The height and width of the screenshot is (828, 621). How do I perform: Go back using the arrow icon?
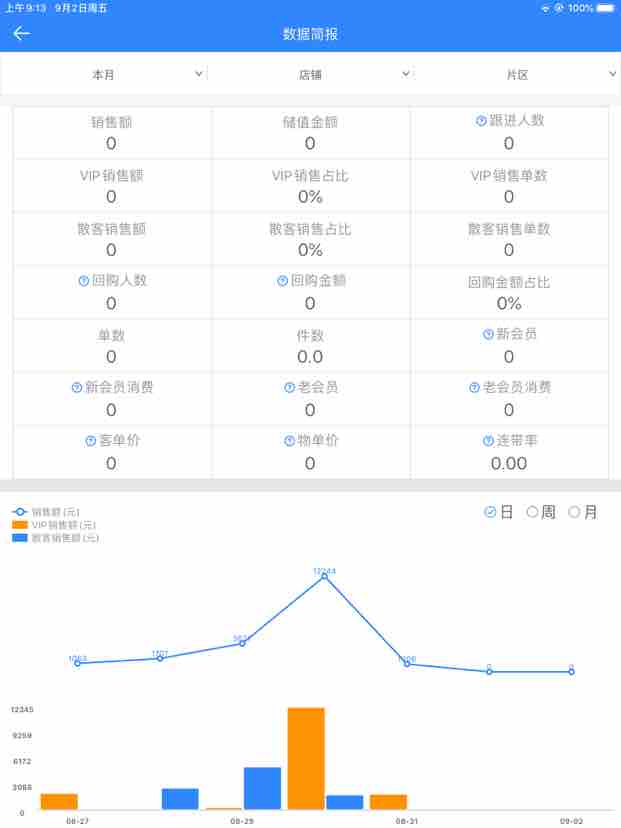click(x=21, y=33)
